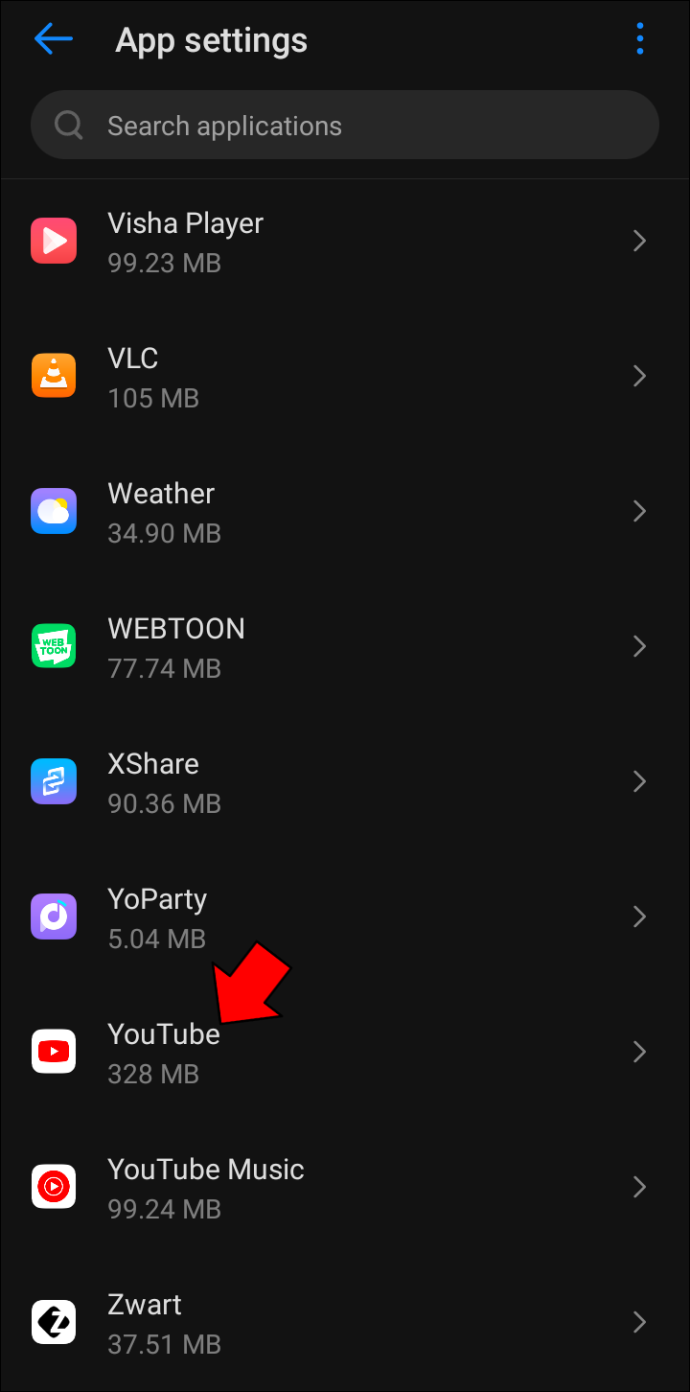Open VLC app settings
Screen dimensions: 690x1392
(x=345, y=376)
